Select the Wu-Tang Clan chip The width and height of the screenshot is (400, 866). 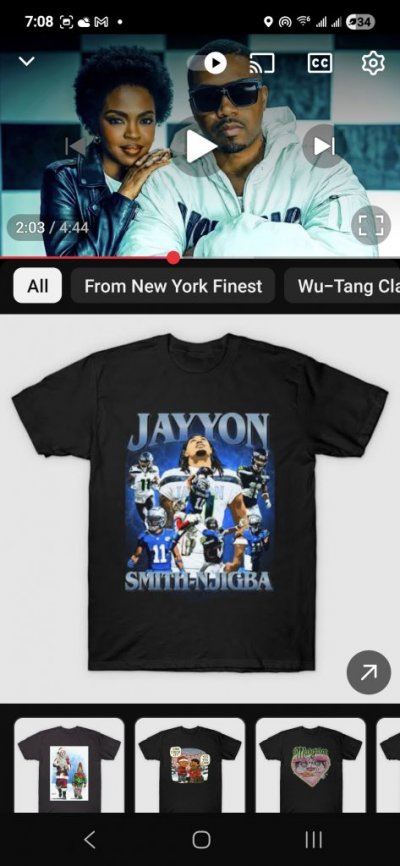coord(345,286)
